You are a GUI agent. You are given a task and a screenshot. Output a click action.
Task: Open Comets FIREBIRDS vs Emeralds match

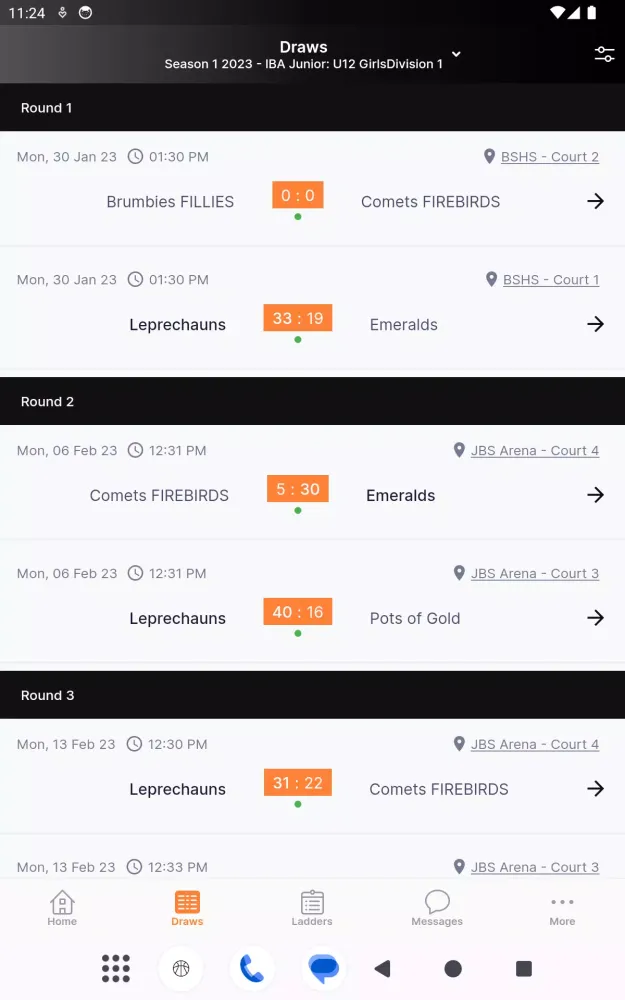click(595, 495)
